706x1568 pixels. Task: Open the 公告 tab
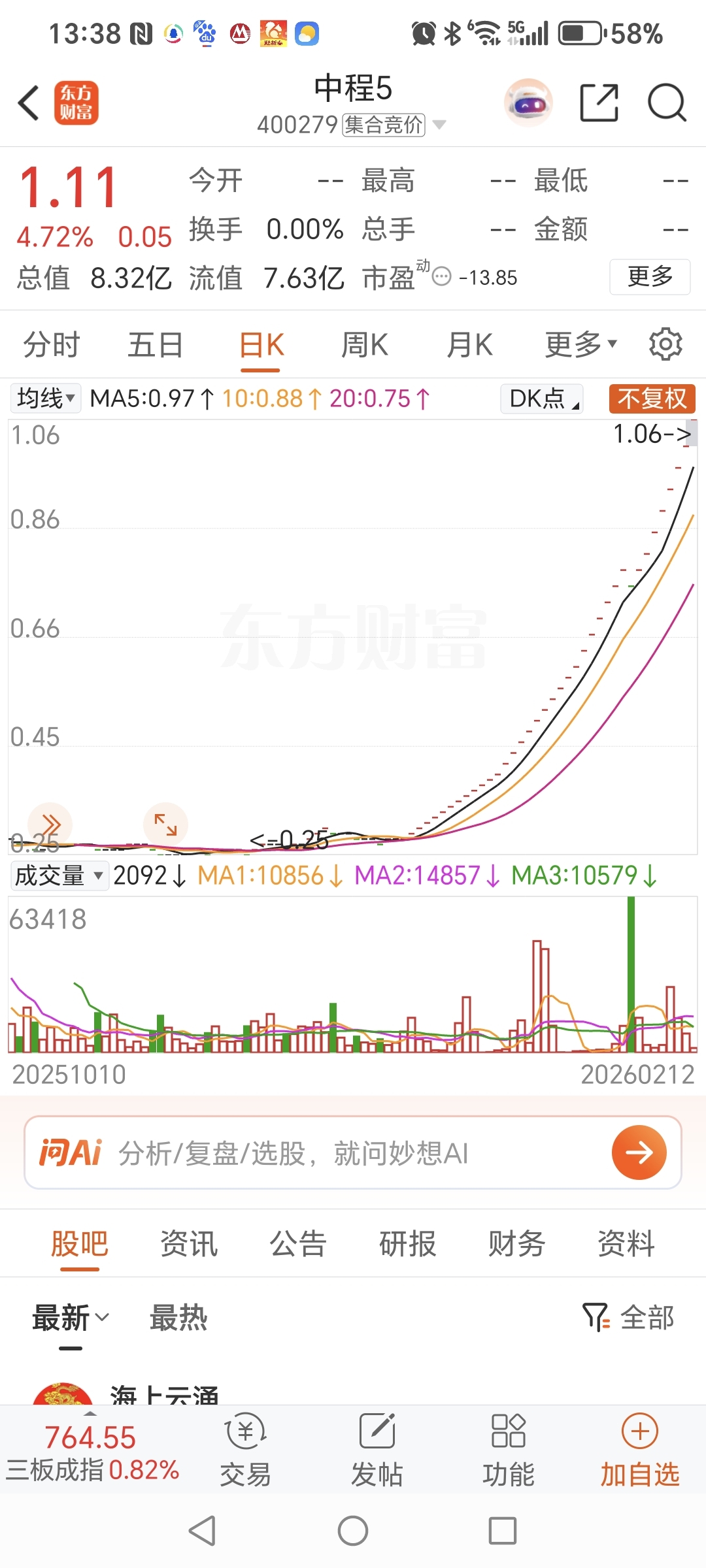(298, 1243)
